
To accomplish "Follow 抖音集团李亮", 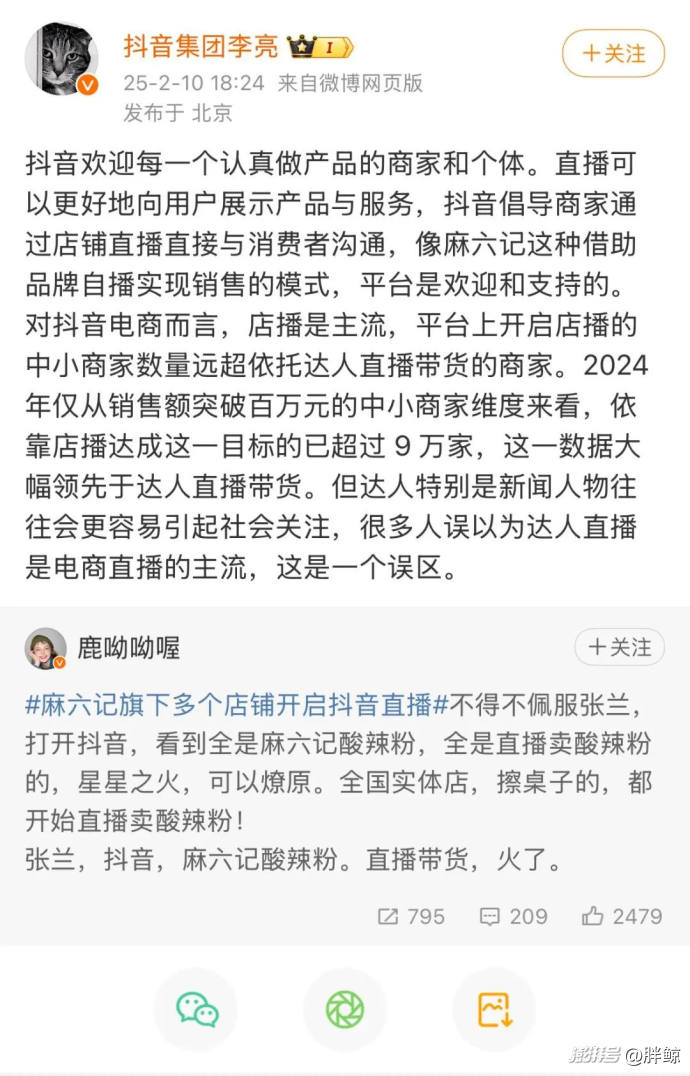I will pyautogui.click(x=613, y=53).
